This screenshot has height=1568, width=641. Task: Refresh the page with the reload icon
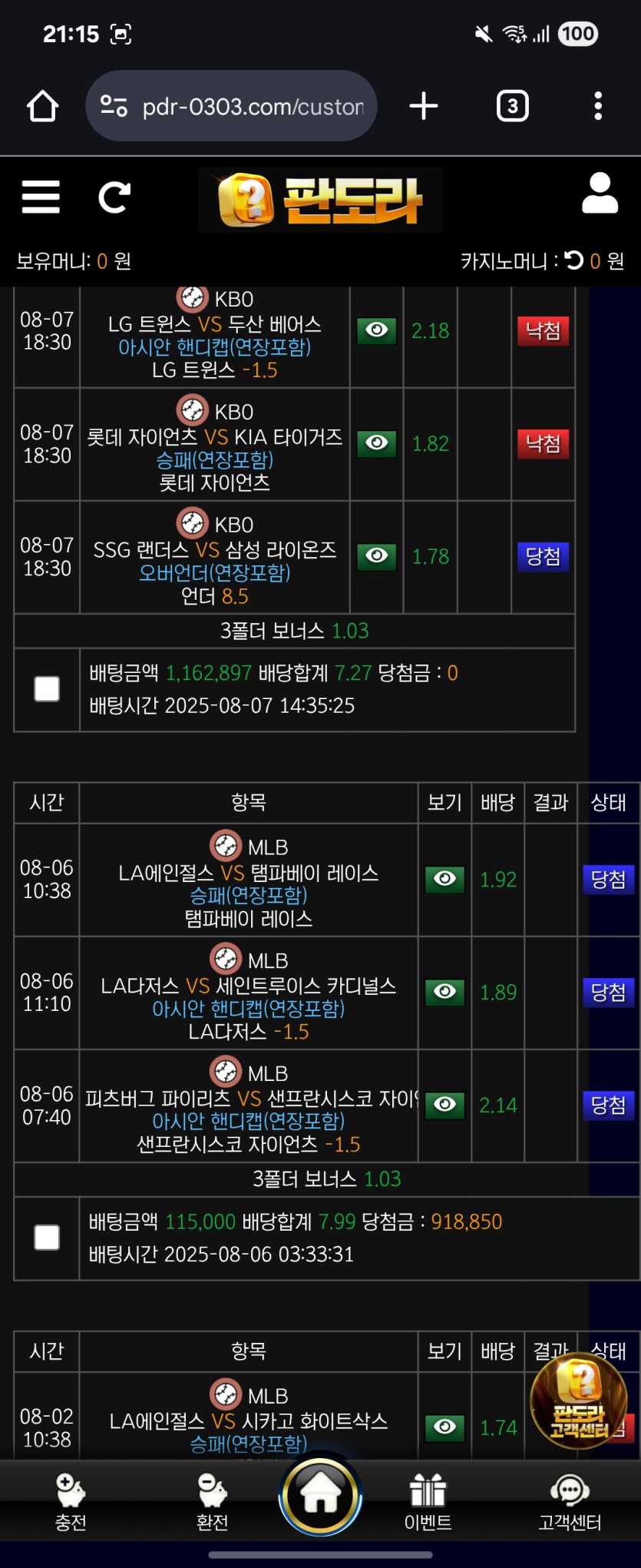(x=114, y=197)
